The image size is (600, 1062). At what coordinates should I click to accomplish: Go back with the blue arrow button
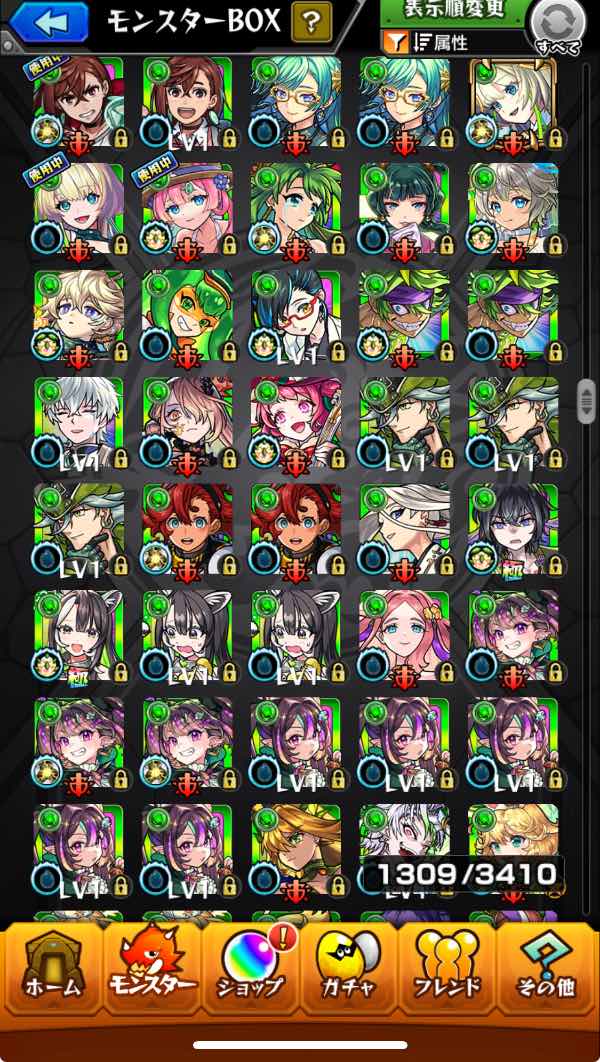[x=49, y=22]
